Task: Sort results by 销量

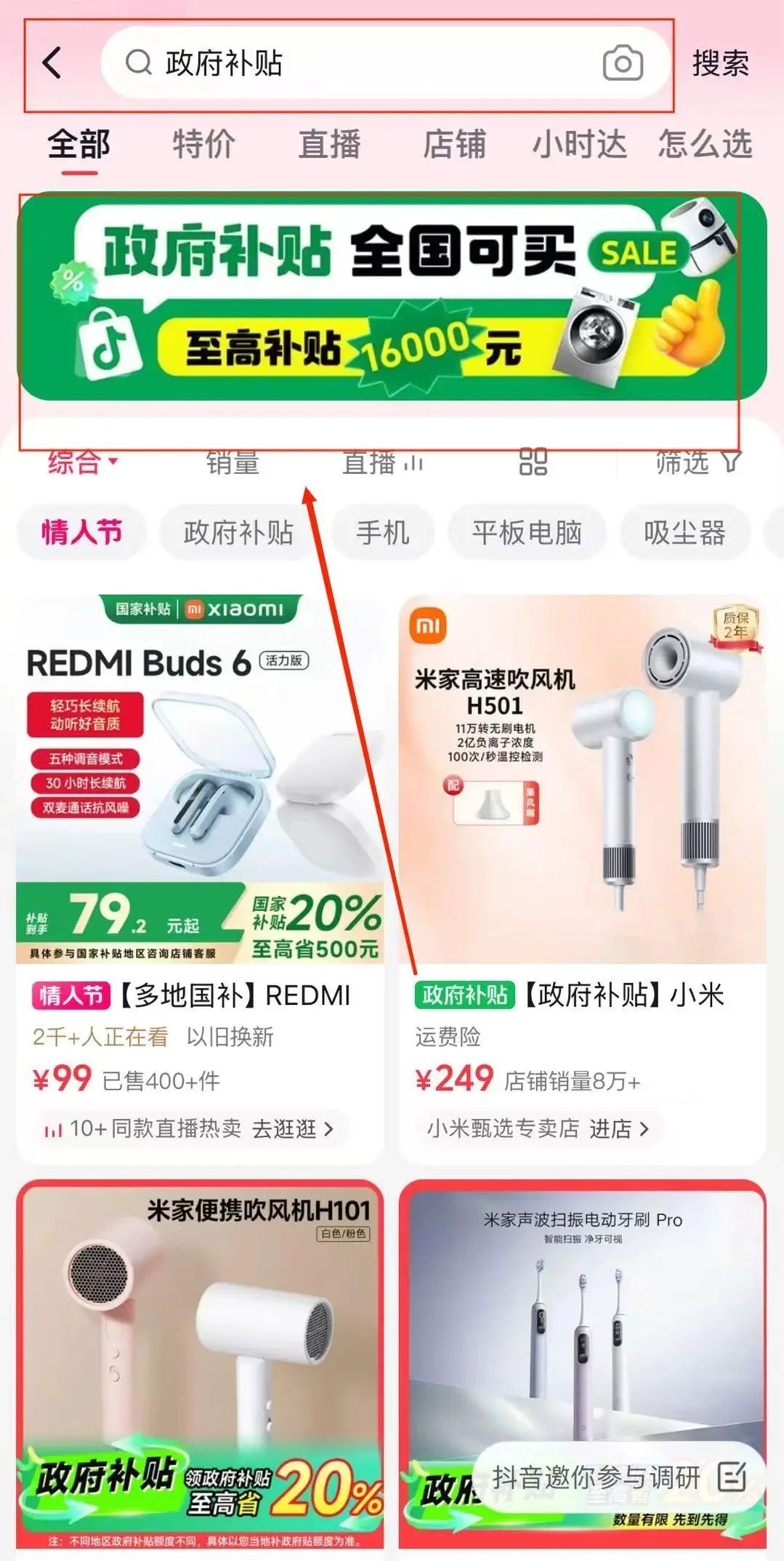Action: (233, 462)
